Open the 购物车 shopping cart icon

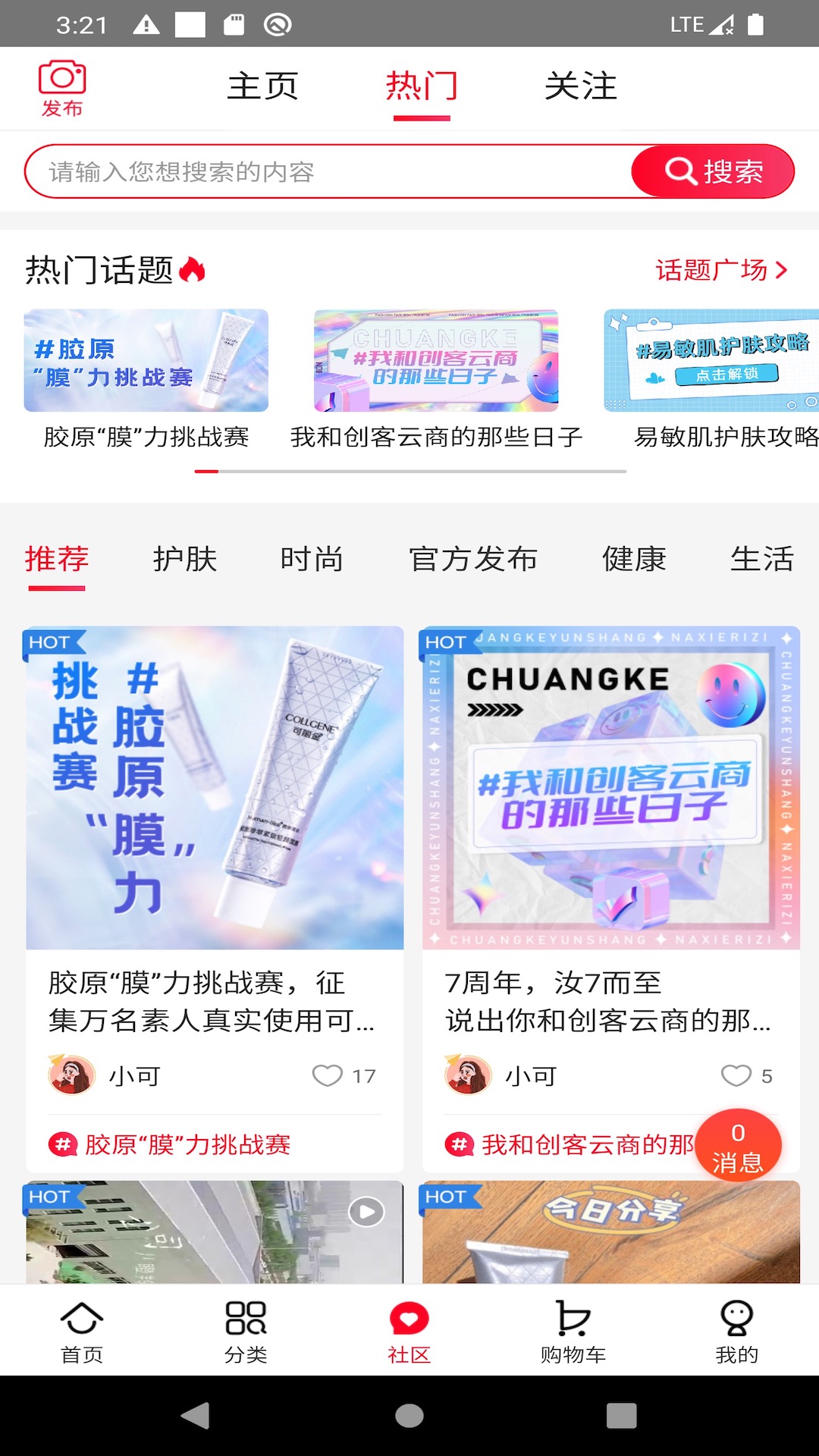(573, 1333)
